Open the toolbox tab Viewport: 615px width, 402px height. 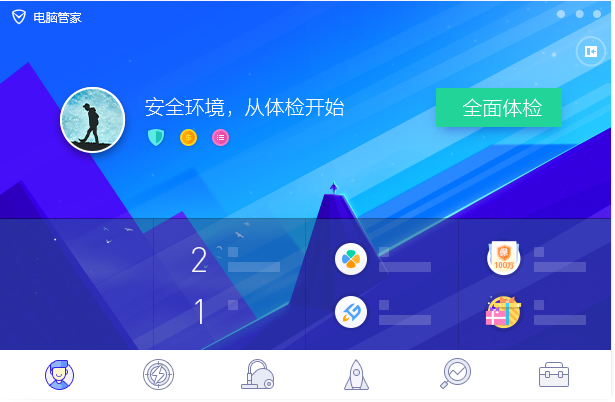coord(553,375)
